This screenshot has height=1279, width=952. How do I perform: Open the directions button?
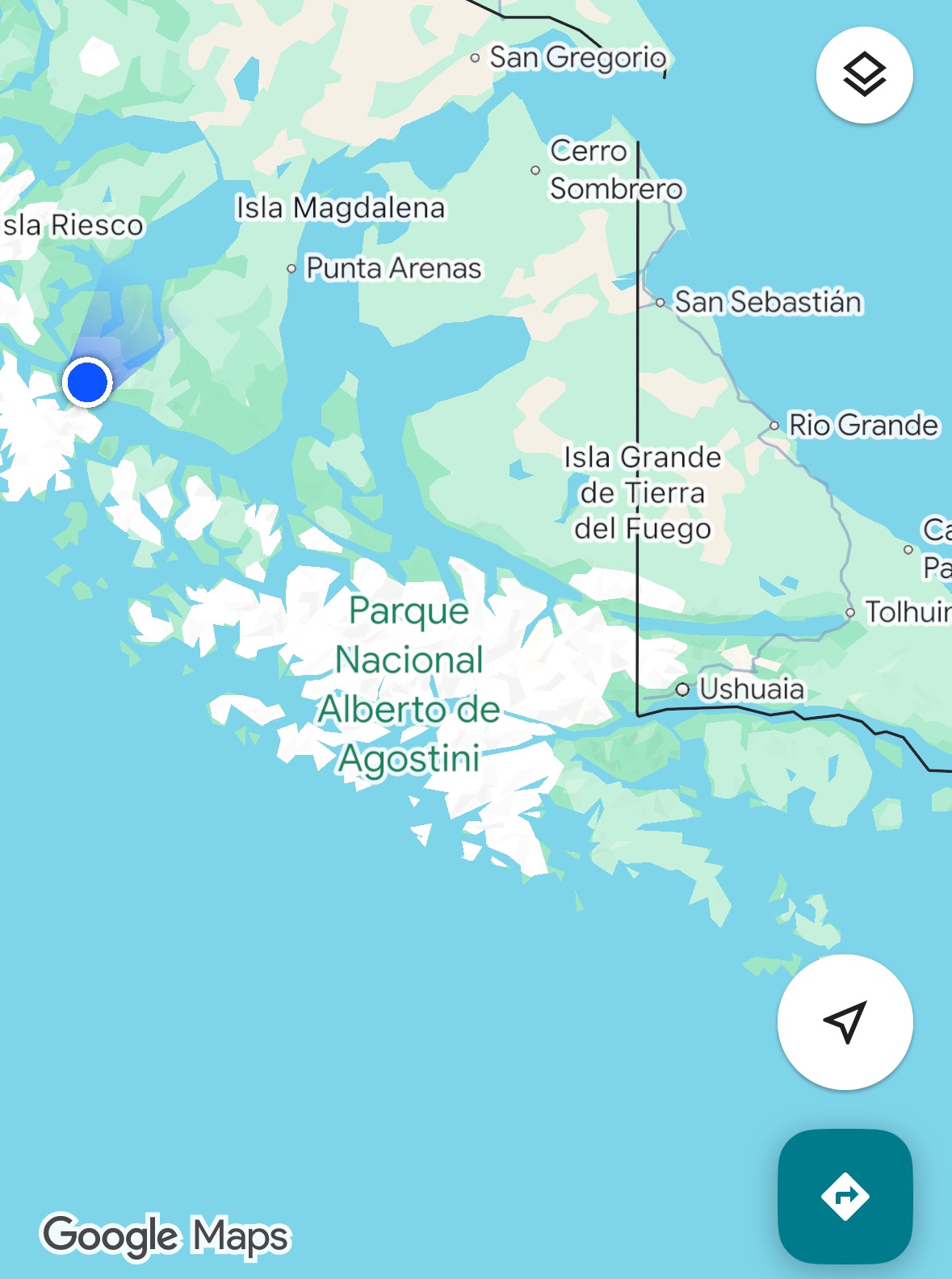[x=845, y=1196]
